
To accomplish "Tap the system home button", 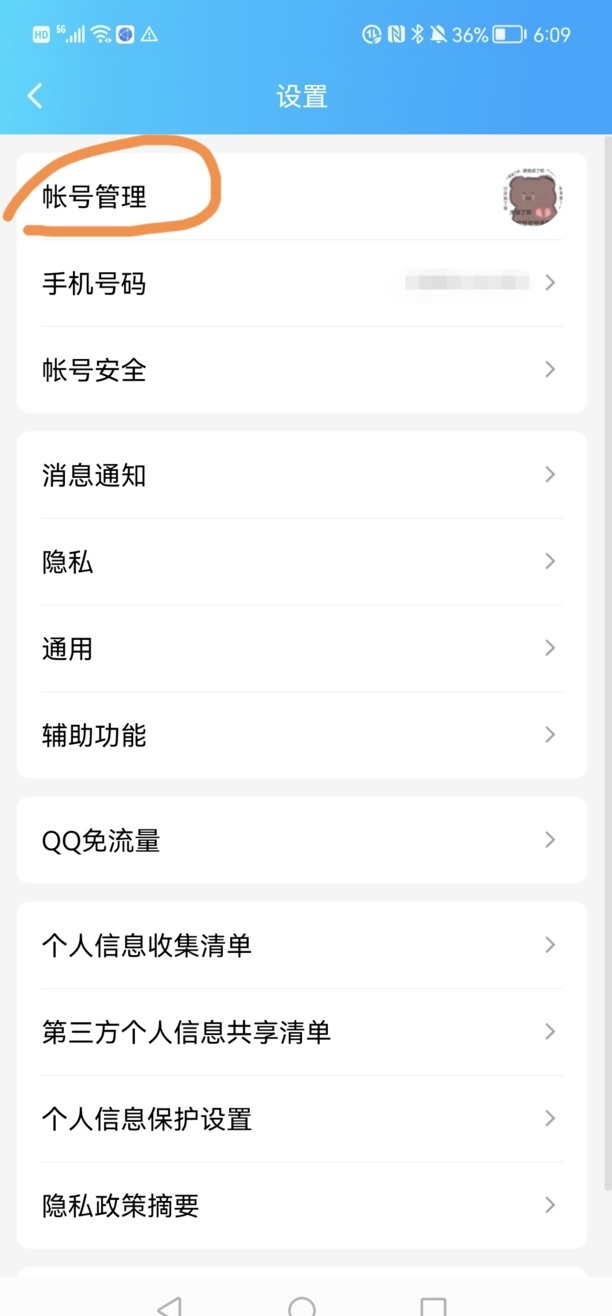I will click(302, 1304).
